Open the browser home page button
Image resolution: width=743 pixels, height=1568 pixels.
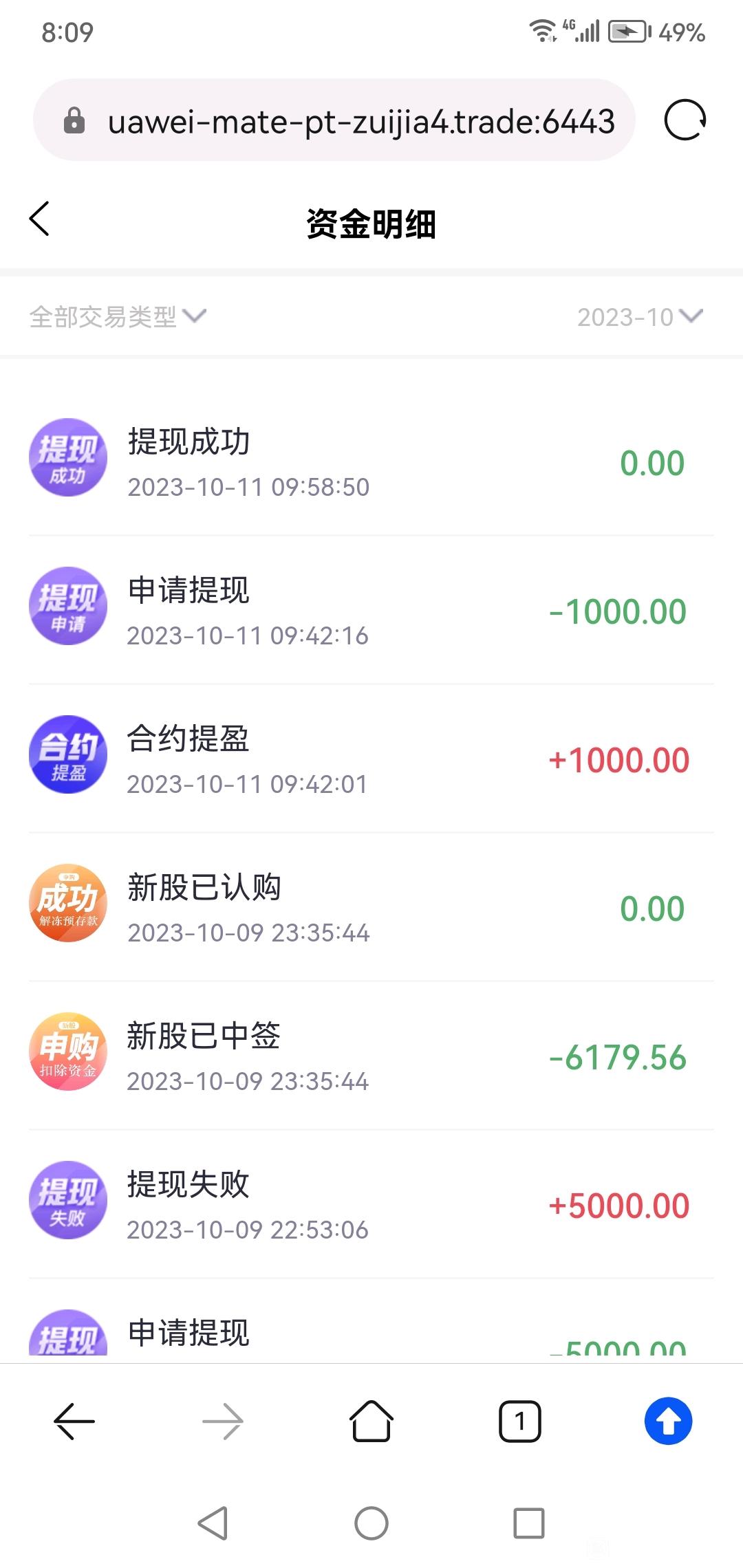pyautogui.click(x=371, y=1421)
